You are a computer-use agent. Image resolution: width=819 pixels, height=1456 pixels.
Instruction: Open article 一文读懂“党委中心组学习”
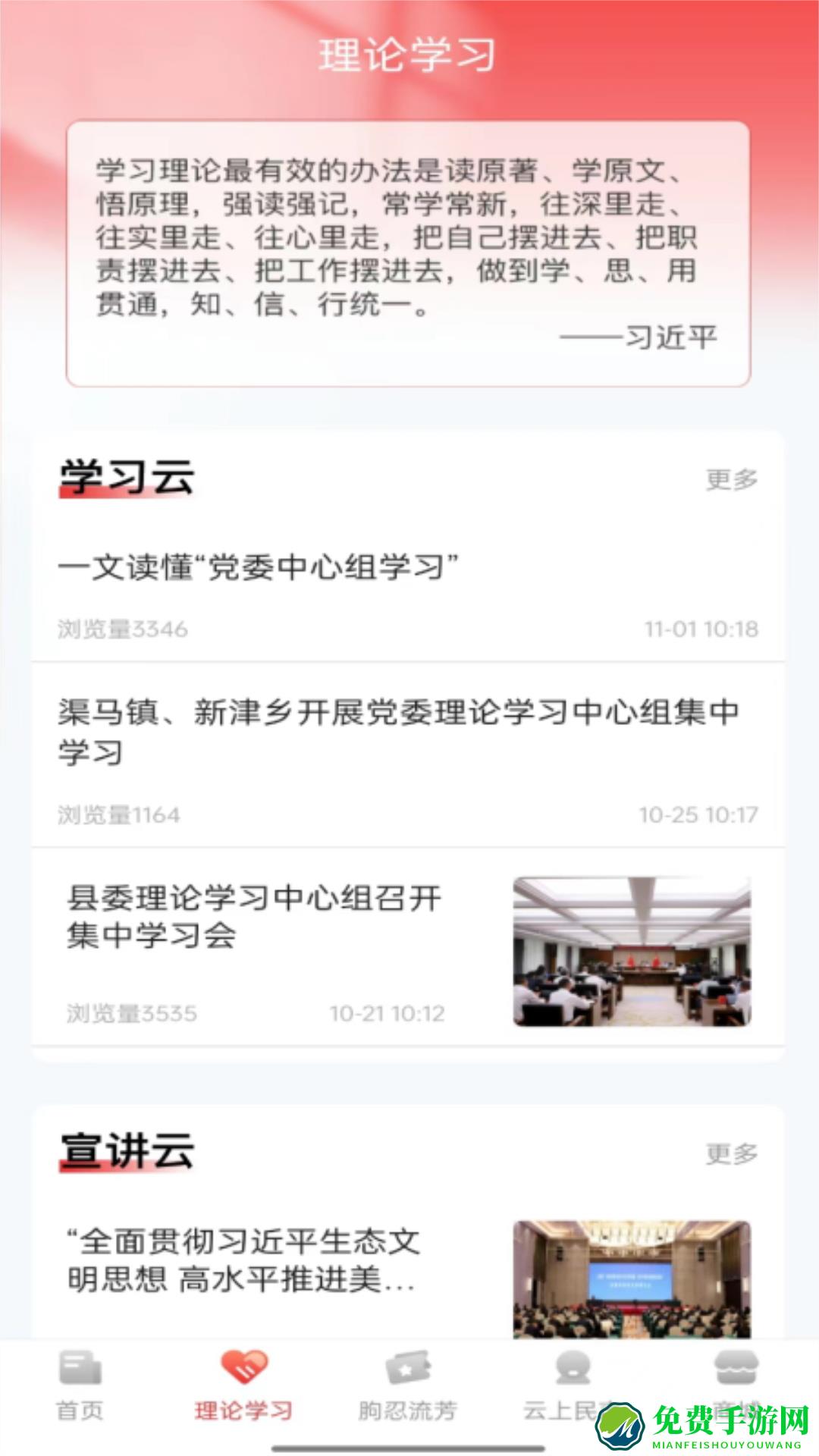pyautogui.click(x=259, y=567)
